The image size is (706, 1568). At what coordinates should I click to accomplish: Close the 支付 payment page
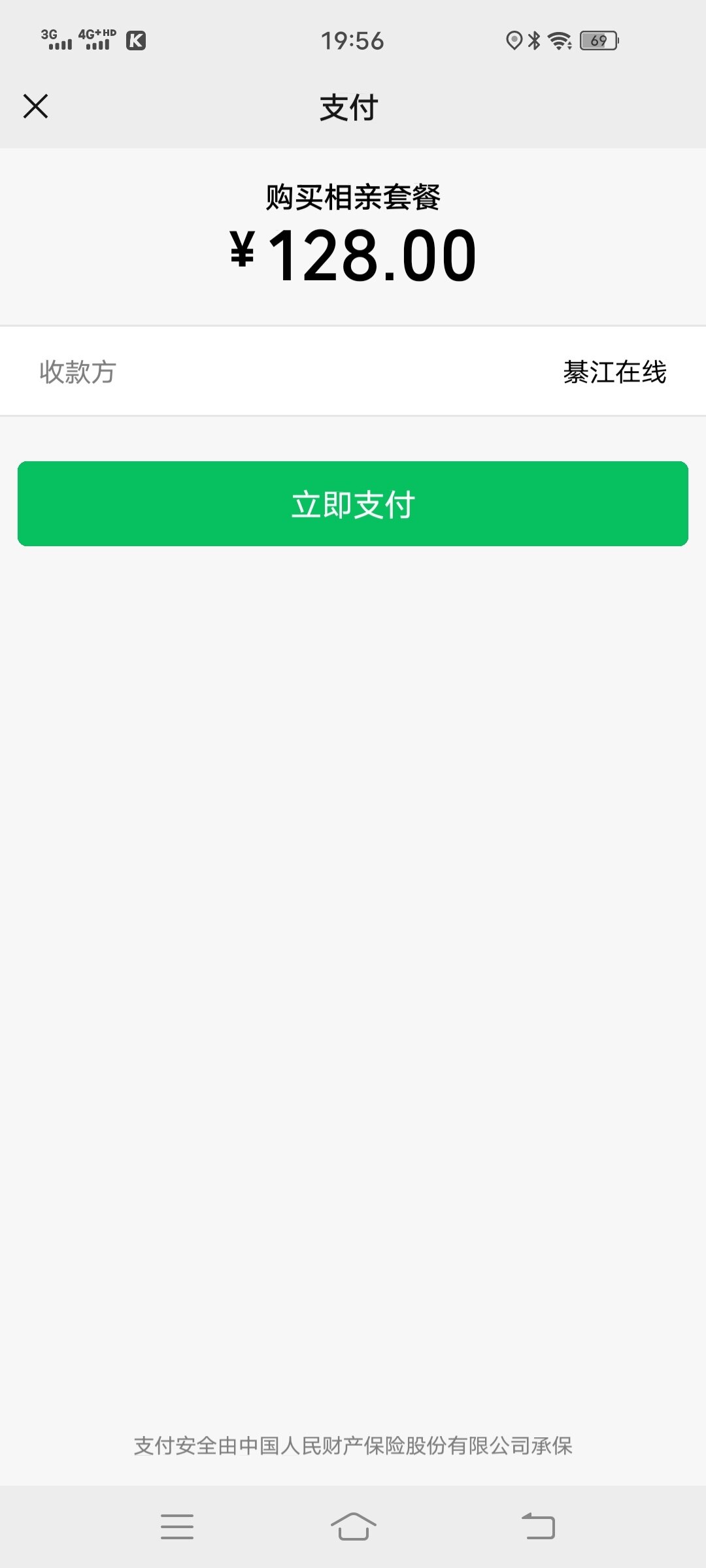point(35,106)
